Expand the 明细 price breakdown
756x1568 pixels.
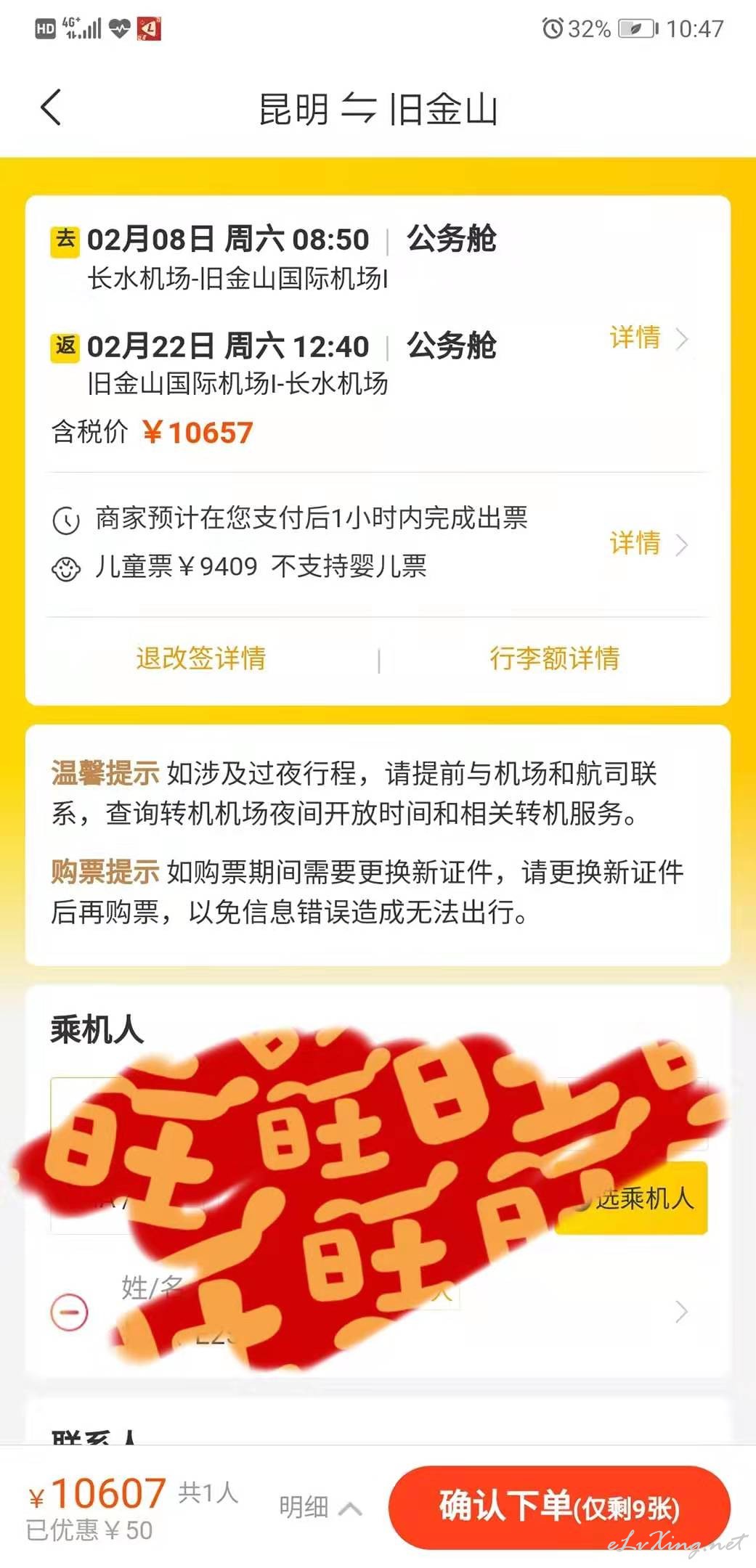tap(320, 1507)
